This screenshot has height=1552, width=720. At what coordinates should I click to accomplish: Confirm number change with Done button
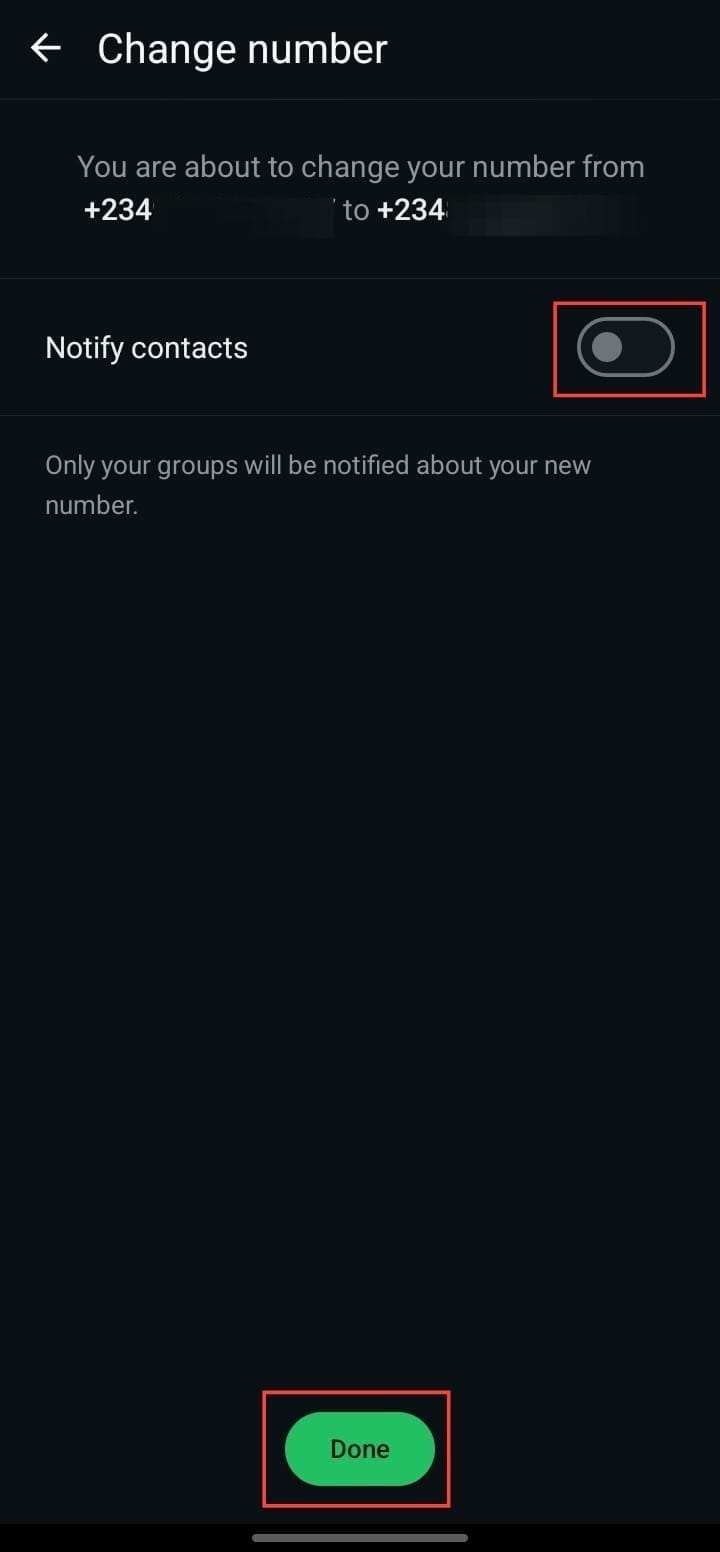tap(360, 1449)
